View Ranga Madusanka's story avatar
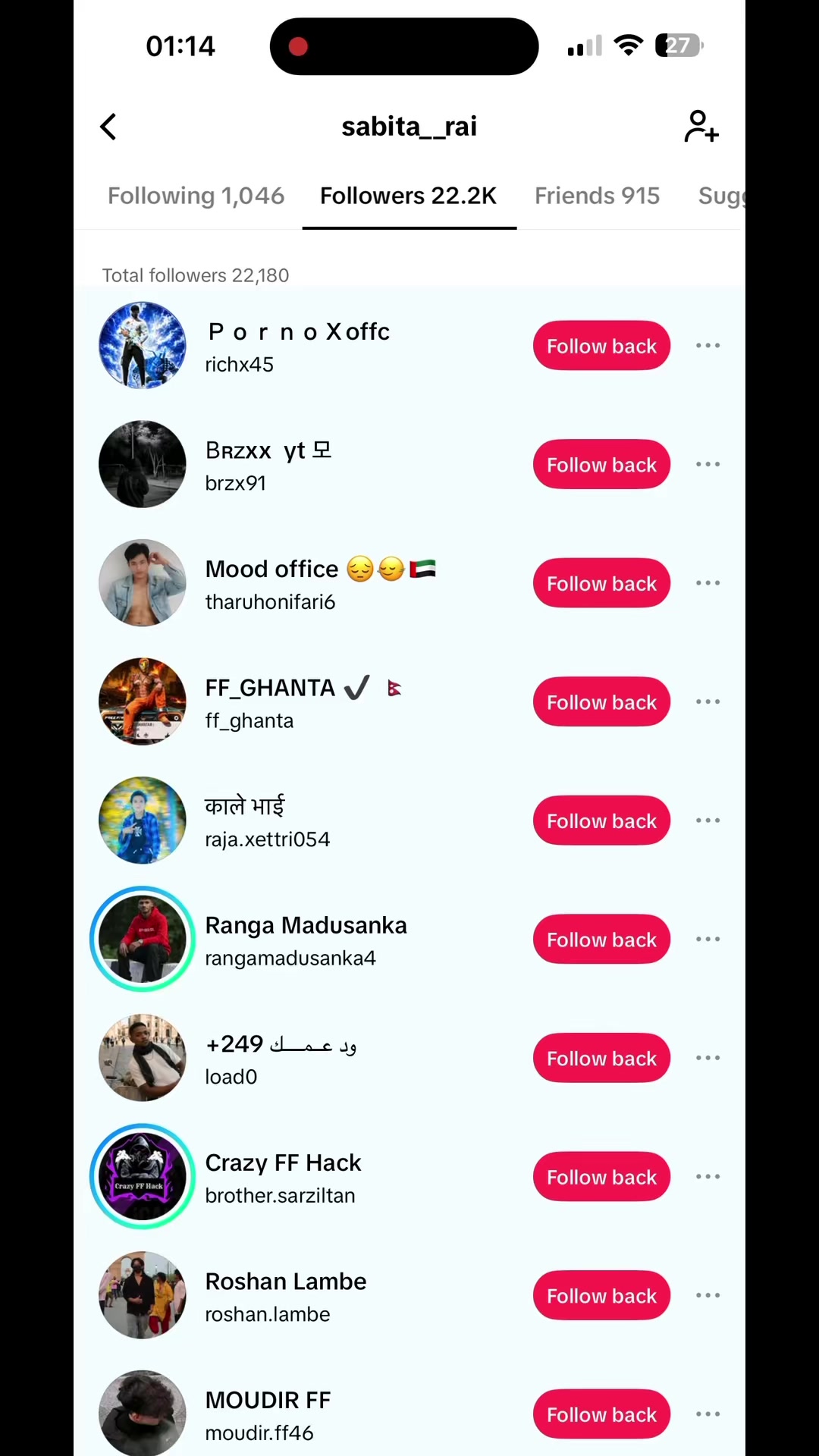The height and width of the screenshot is (1456, 819). (143, 939)
